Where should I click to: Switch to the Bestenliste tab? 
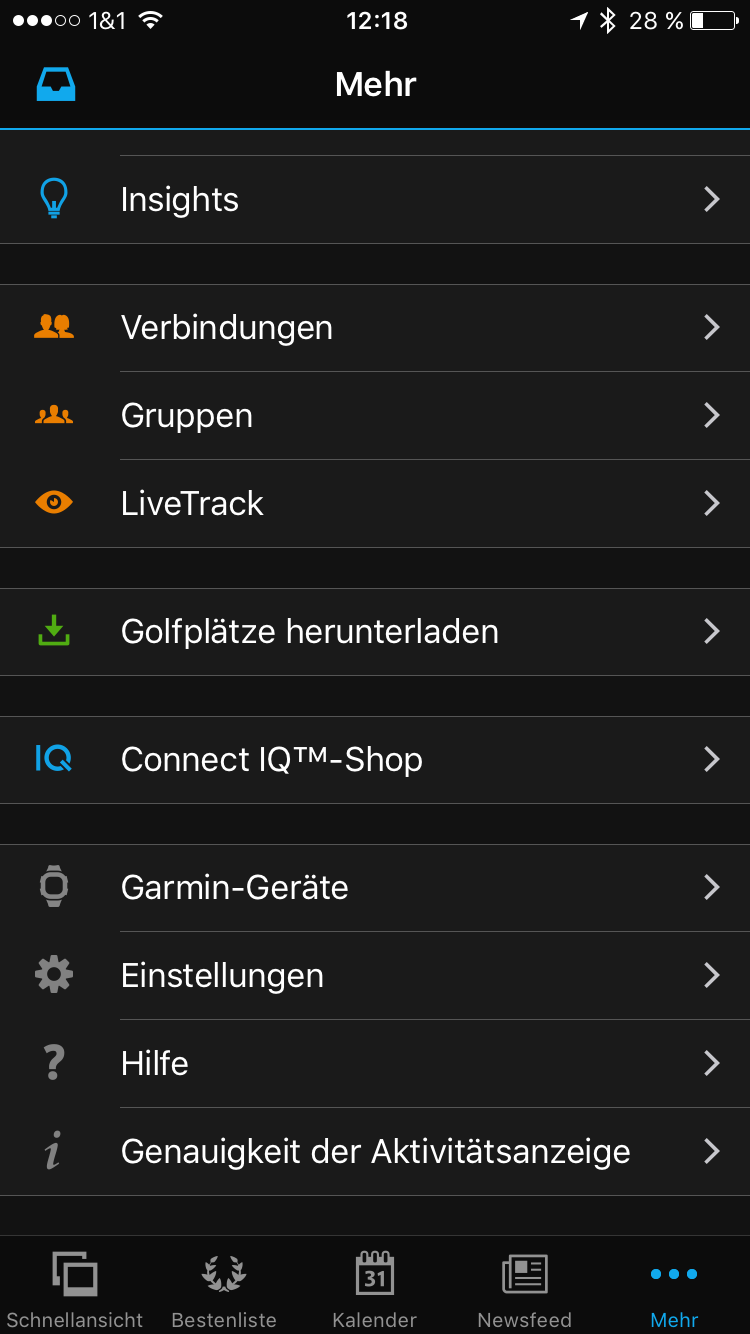[224, 1288]
